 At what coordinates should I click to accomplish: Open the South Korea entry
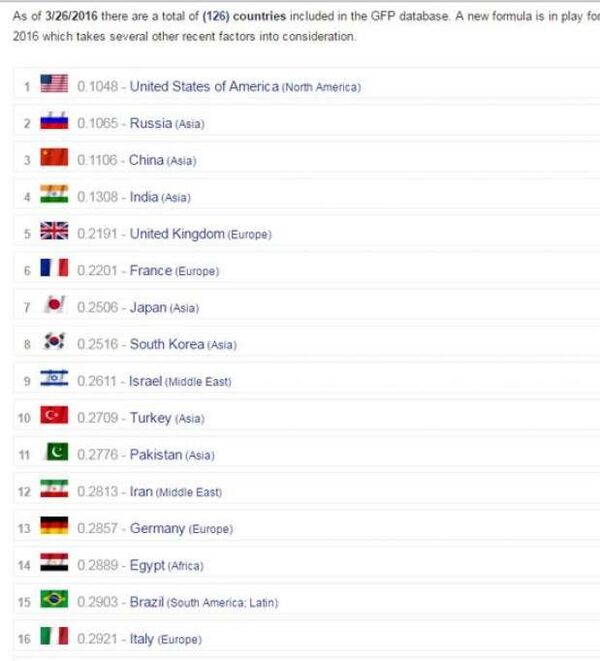(167, 345)
